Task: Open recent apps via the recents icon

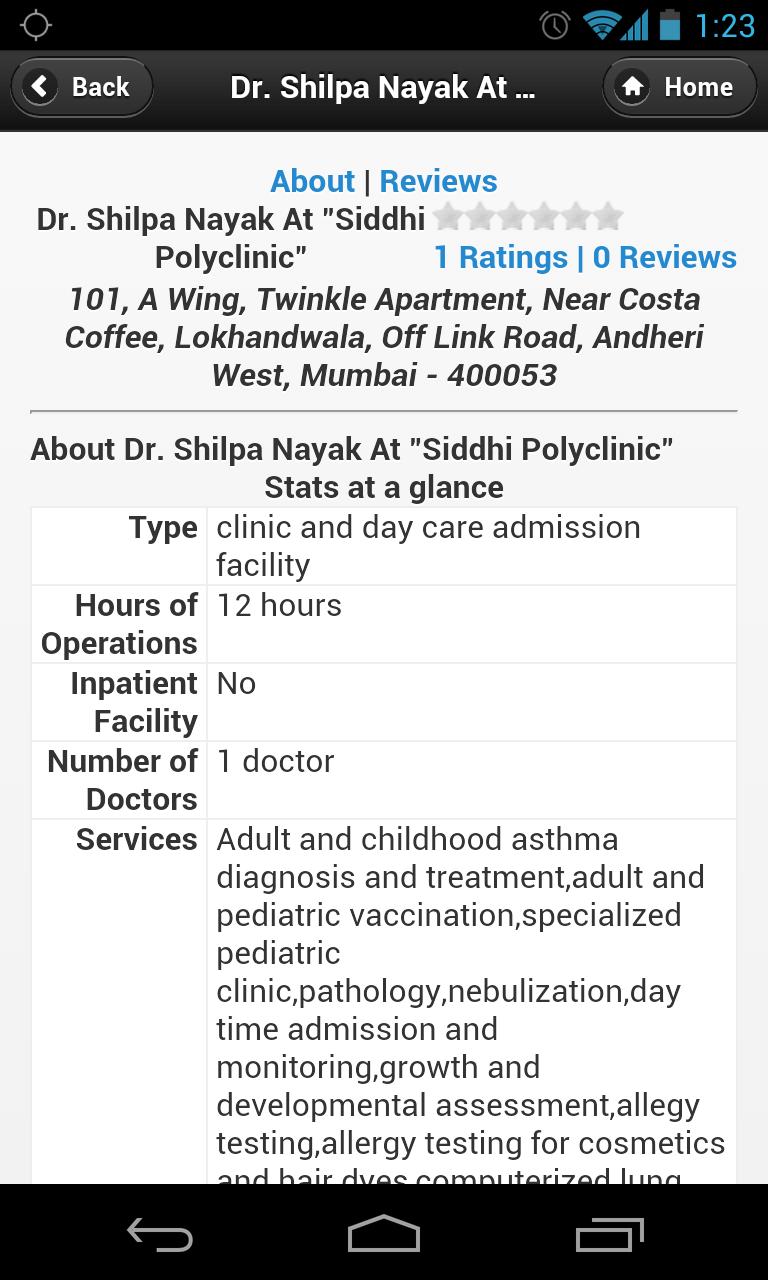Action: pos(609,1235)
